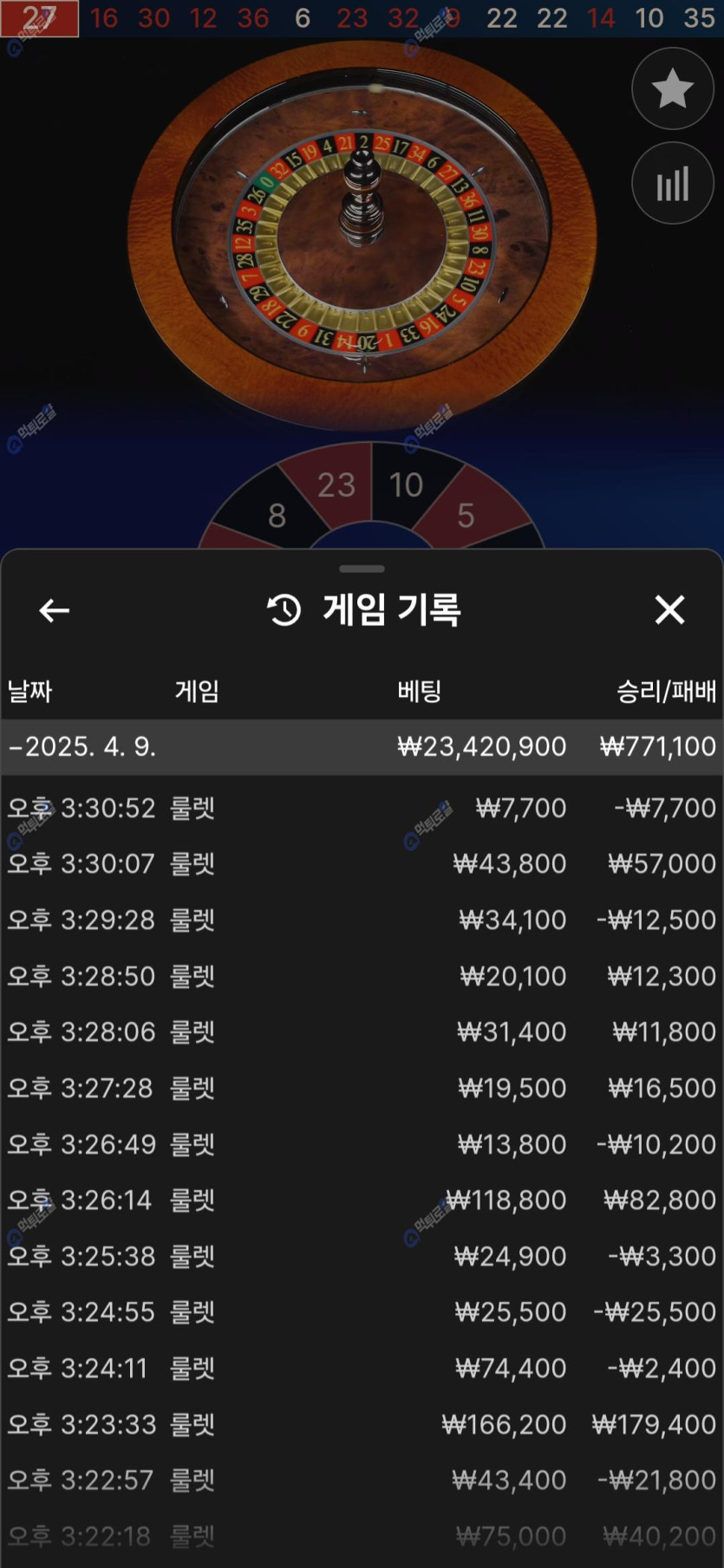724x1568 pixels.
Task: Open the 오후 3:23:33 roulette record
Action: click(362, 1424)
